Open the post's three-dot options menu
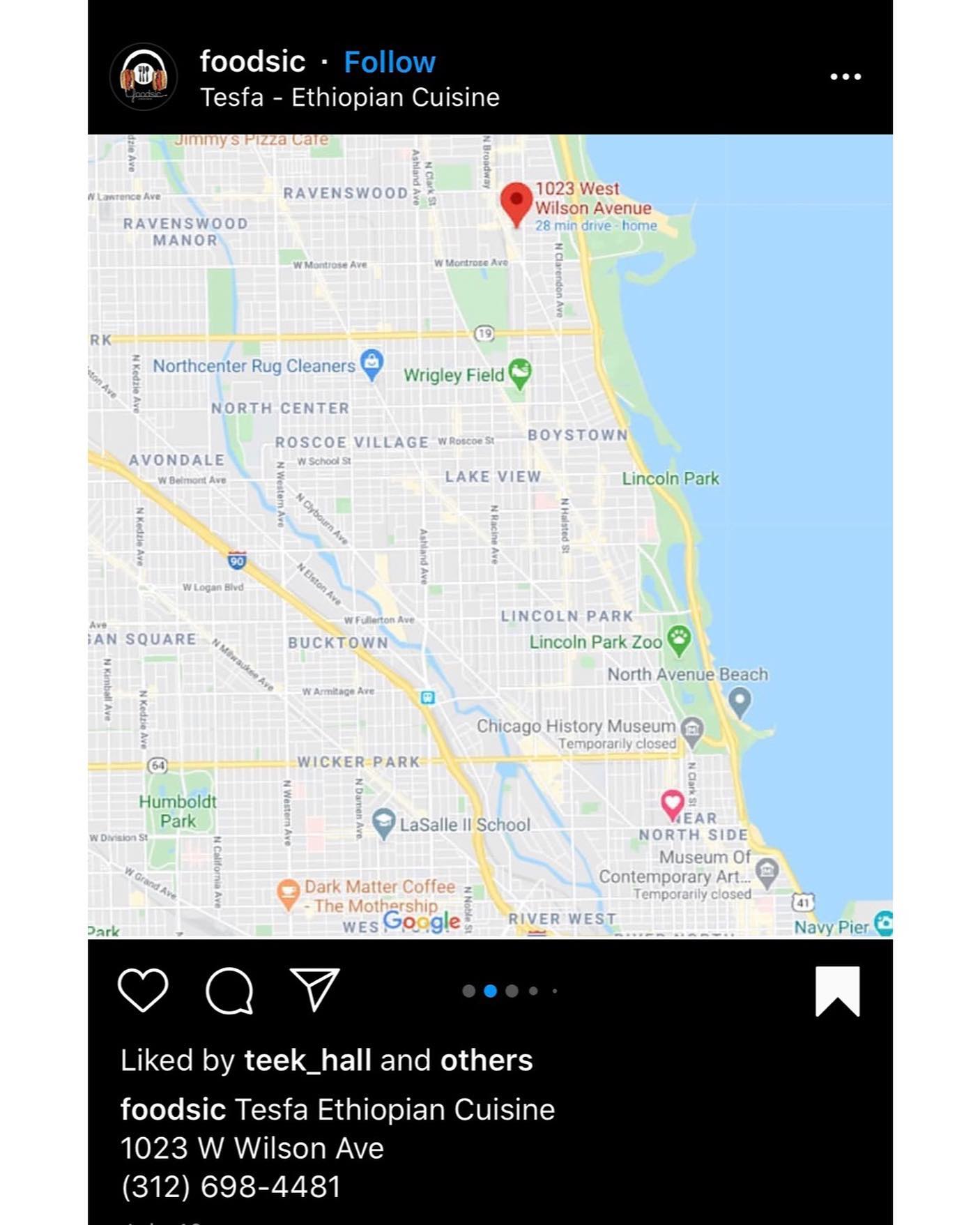 tap(845, 77)
